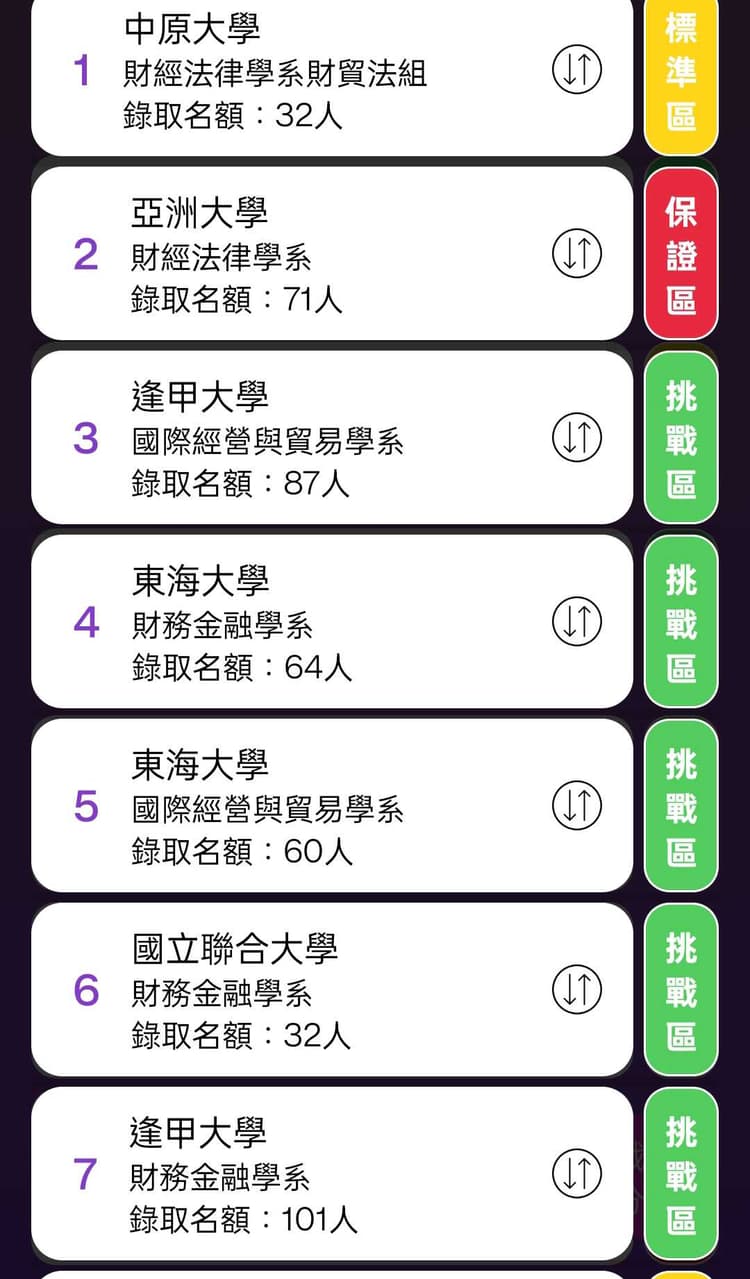This screenshot has width=750, height=1279.
Task: Tap reorder arrows on 東海大學 財務金融學系
Action: 577,622
